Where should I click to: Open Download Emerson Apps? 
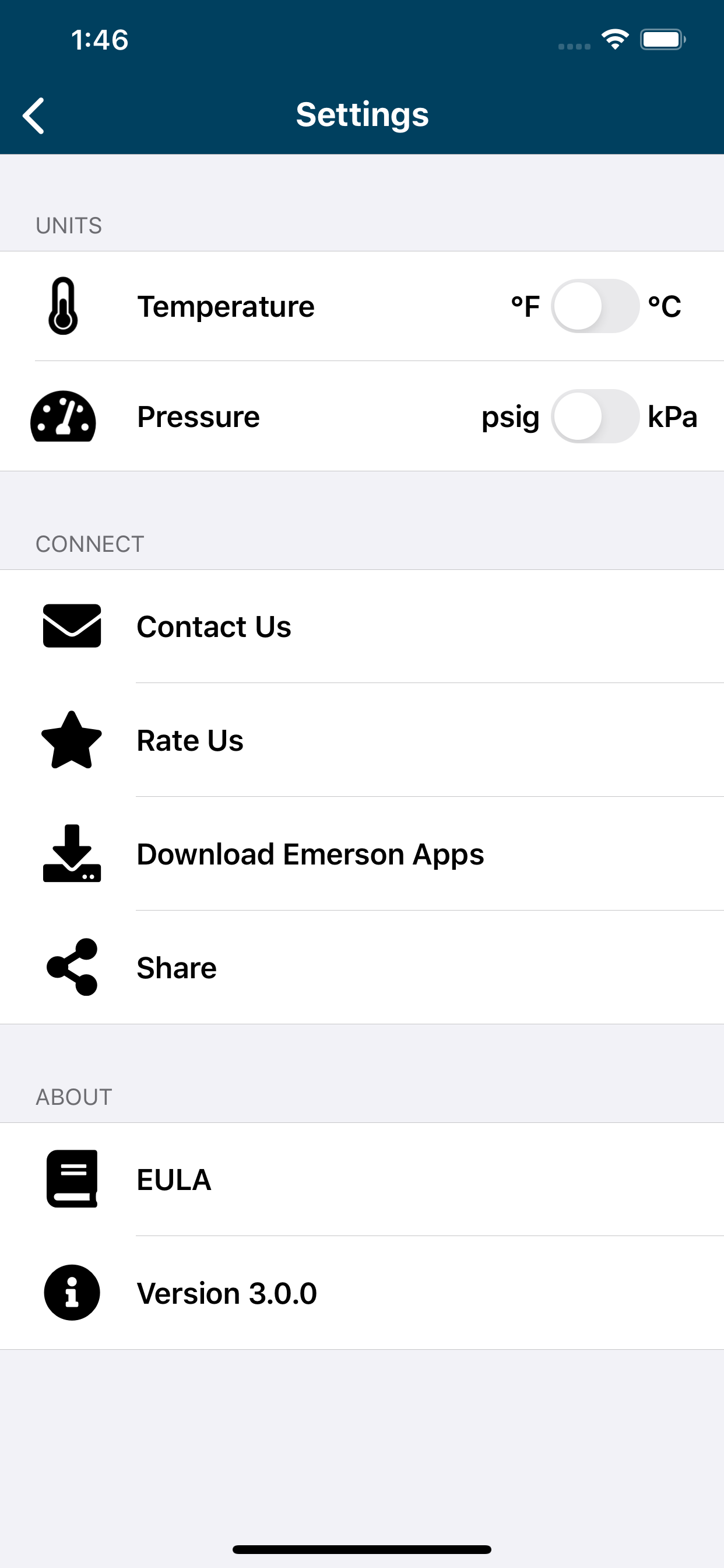click(x=362, y=854)
